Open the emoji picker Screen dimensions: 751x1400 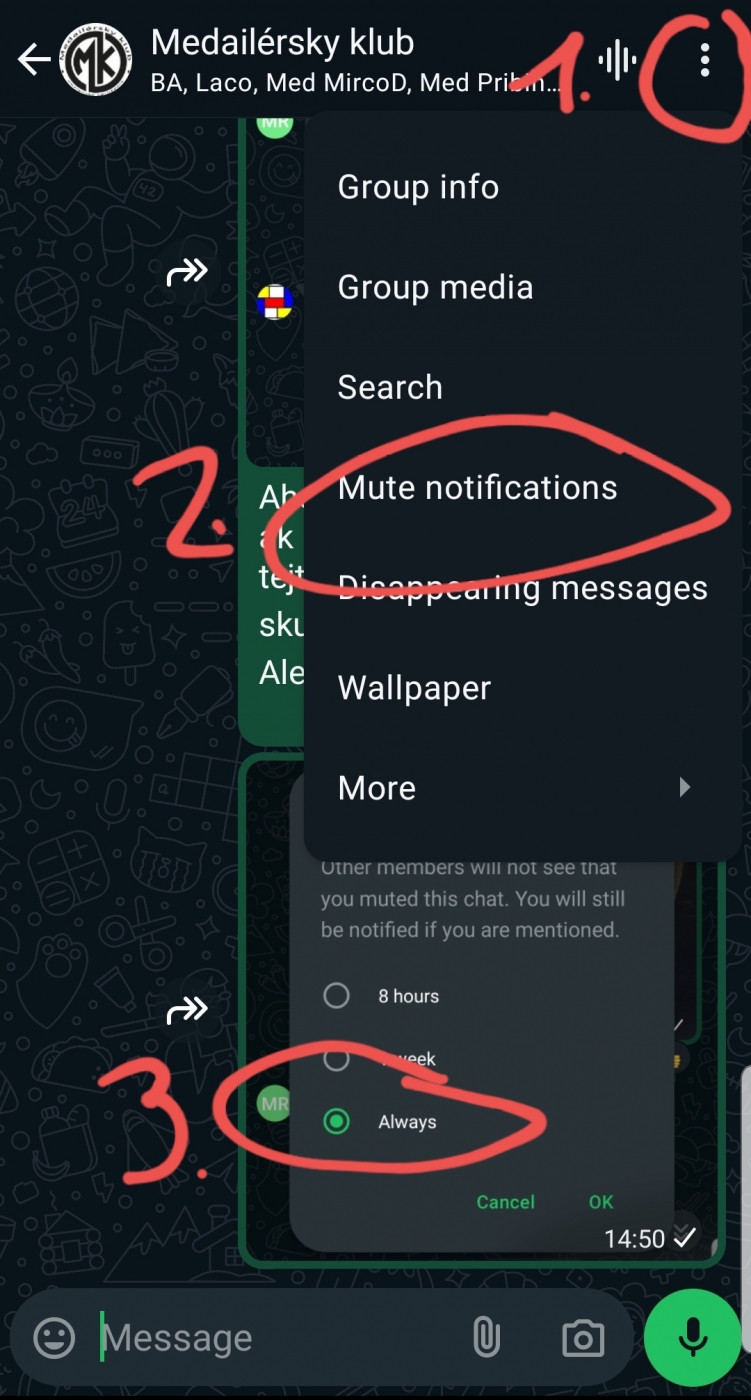tap(54, 1338)
